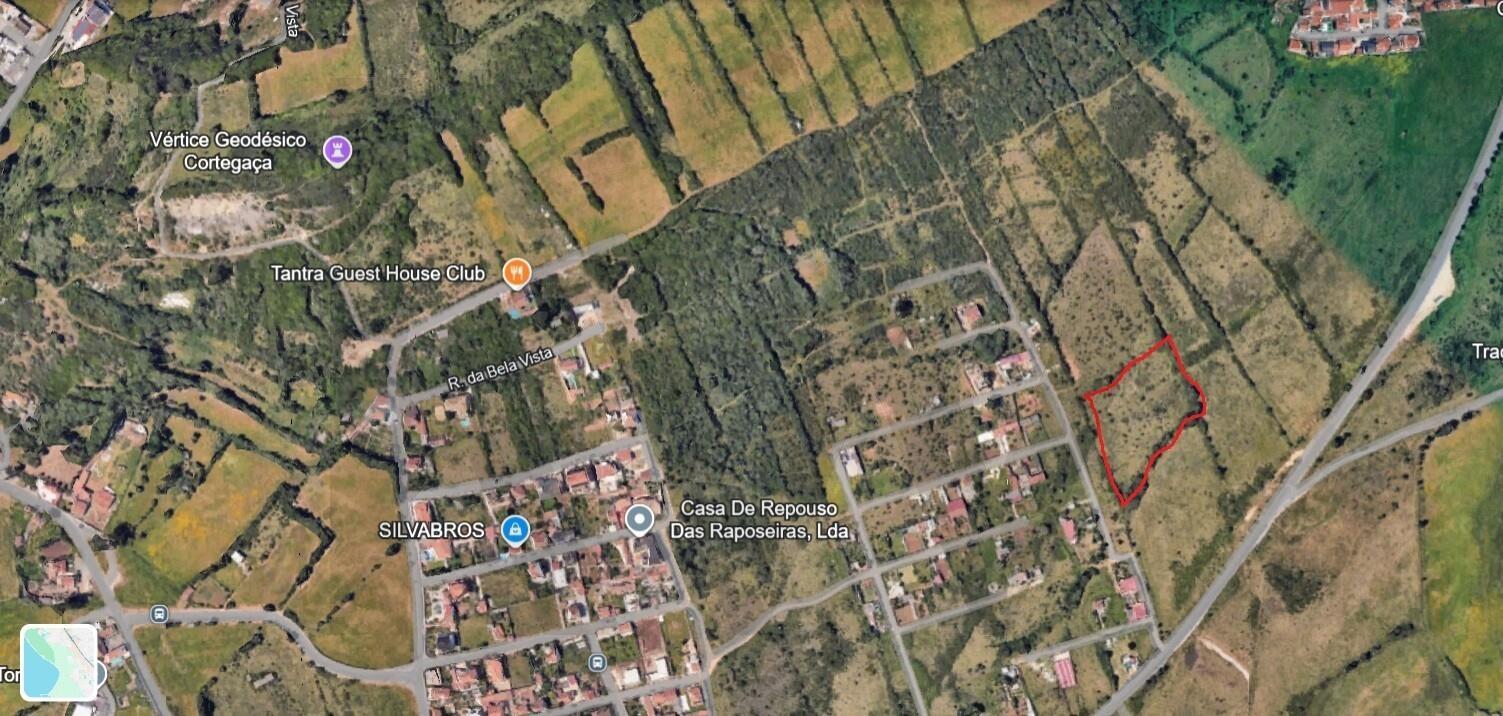Open the map layers thumbnail
This screenshot has width=1503, height=716.
59,662
